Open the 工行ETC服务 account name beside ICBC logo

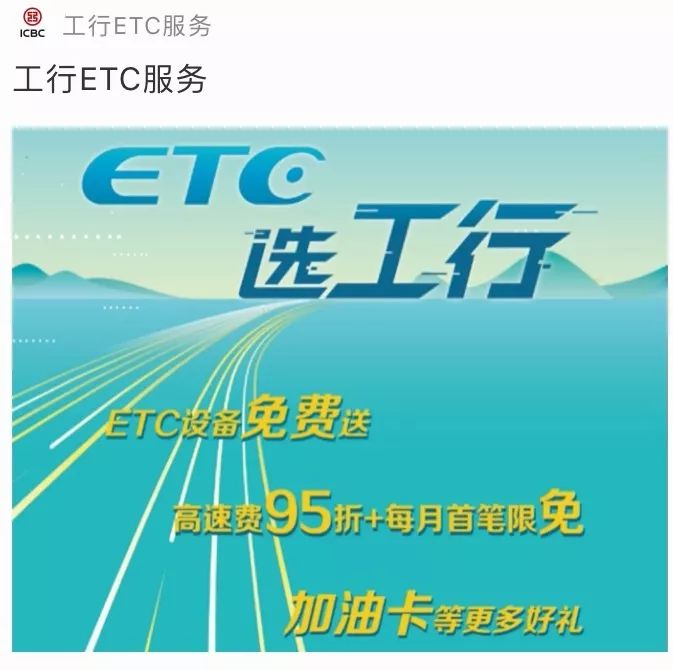pyautogui.click(x=137, y=25)
